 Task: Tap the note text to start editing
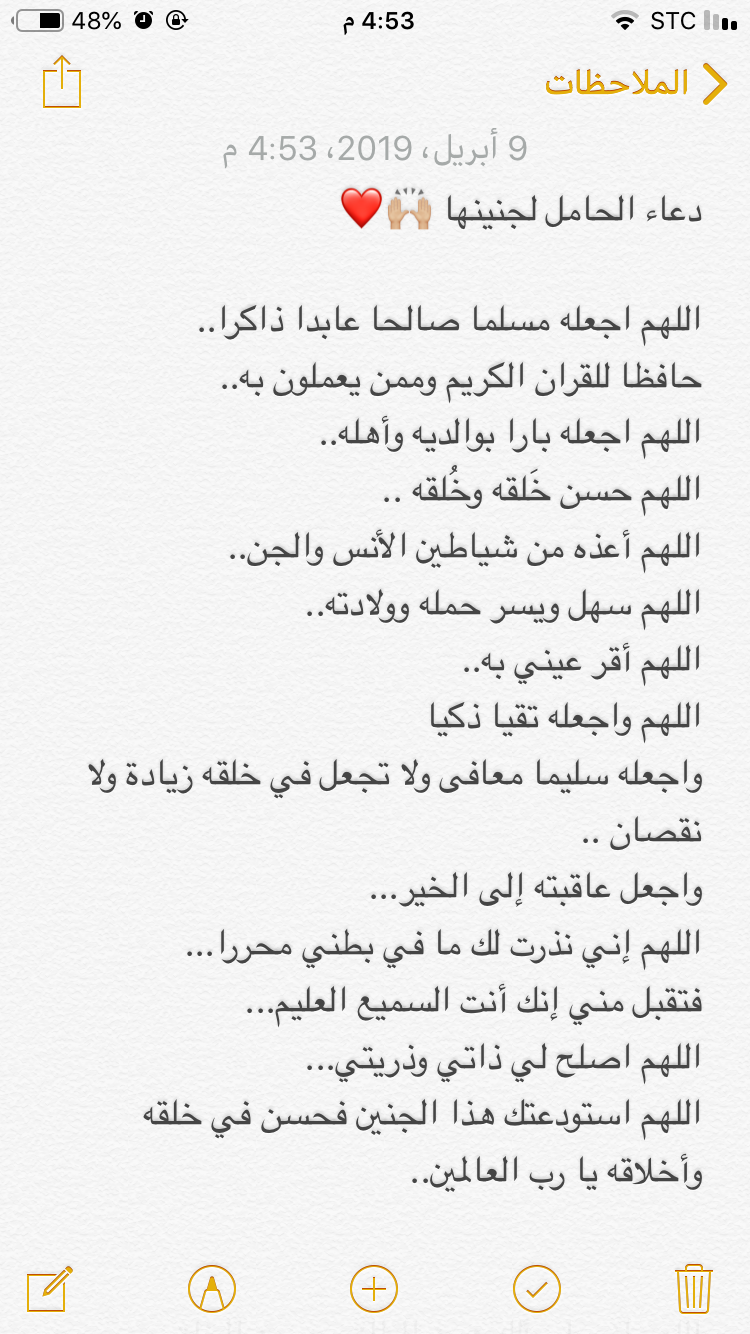450,660
